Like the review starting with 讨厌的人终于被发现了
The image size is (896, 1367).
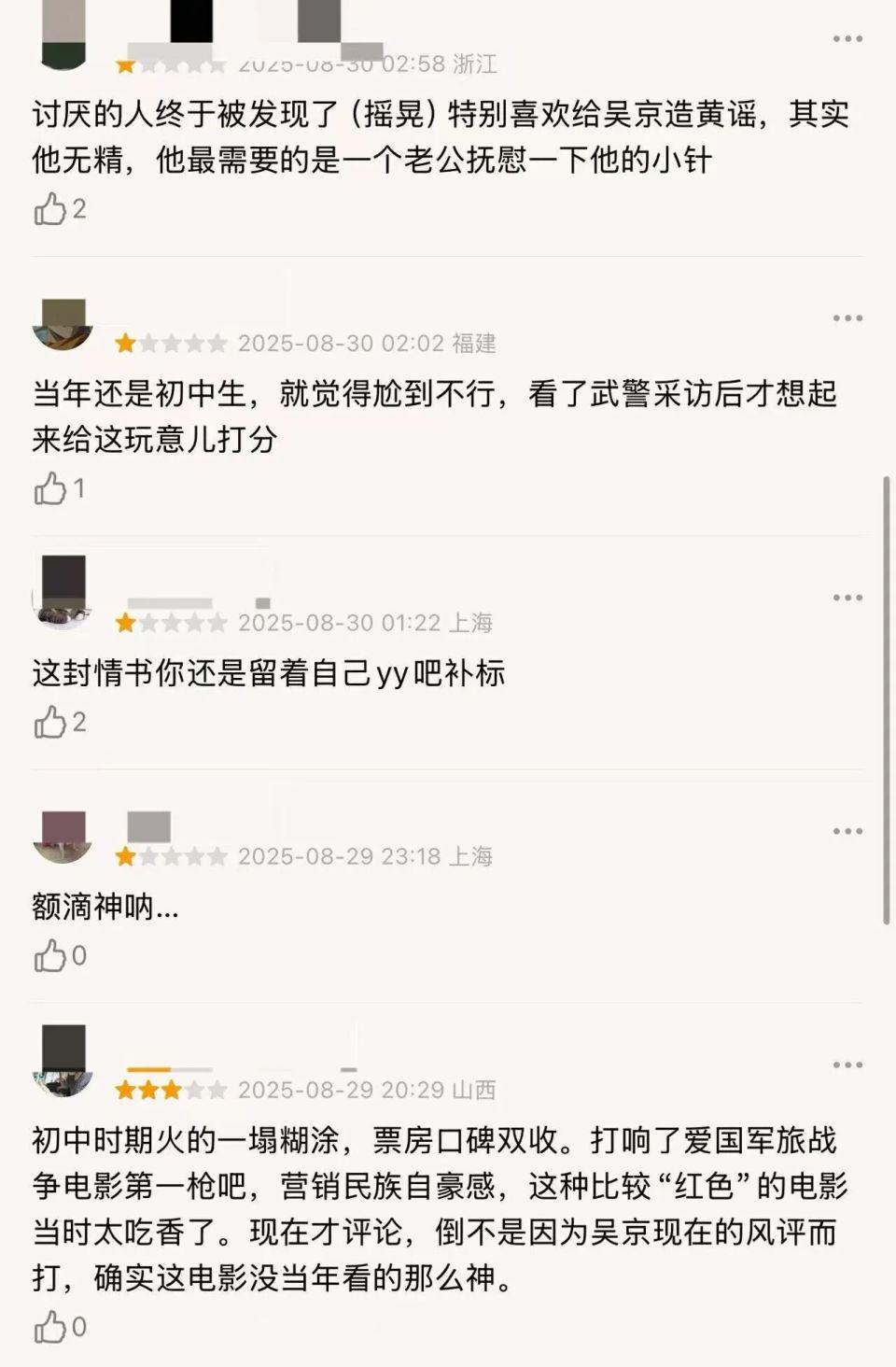tap(50, 209)
